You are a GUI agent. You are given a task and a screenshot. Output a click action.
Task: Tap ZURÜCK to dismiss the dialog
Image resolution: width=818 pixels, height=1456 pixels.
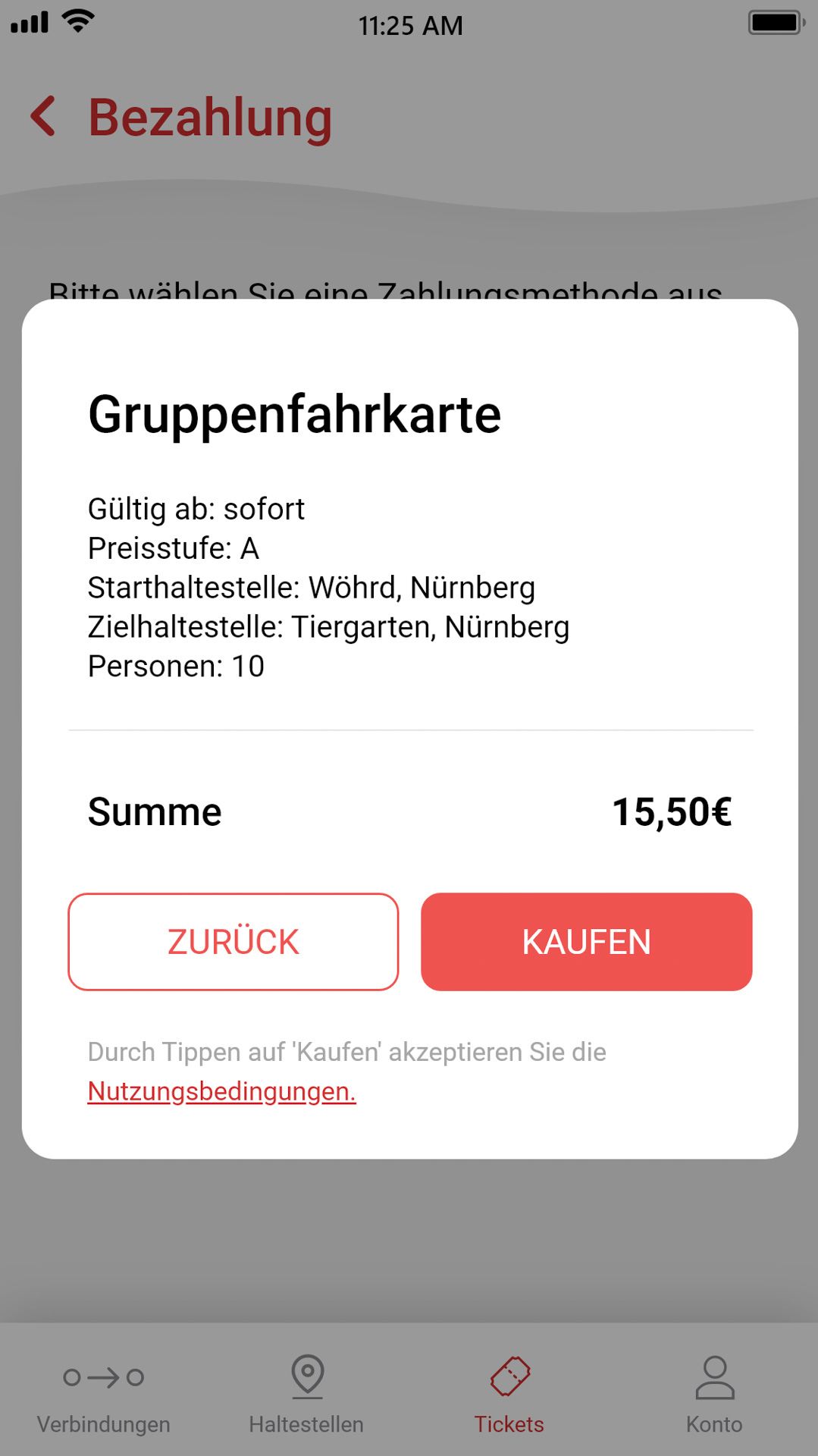(233, 941)
